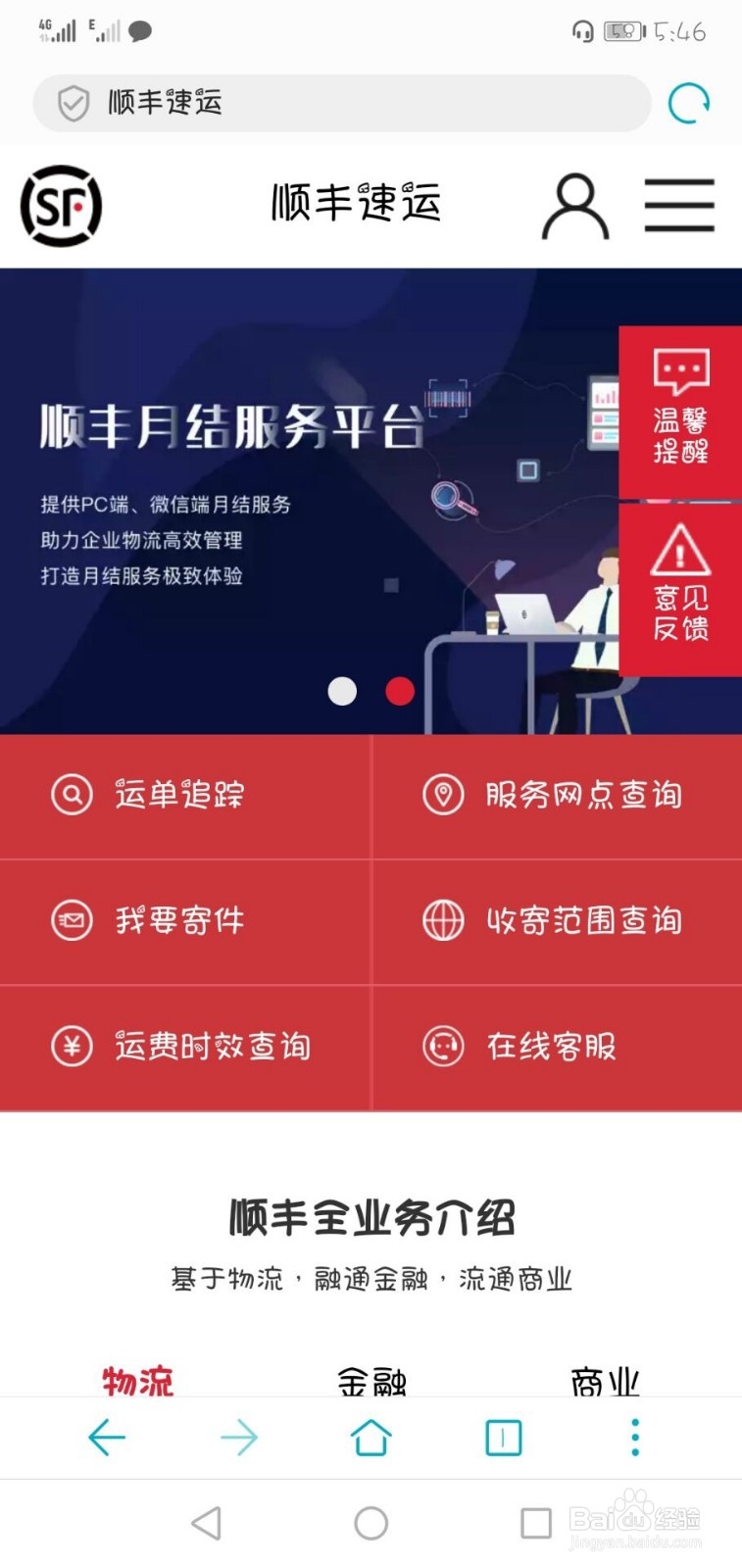Screen dimensions: 742x1568
Task: Tap the page refresh circular arrow
Action: 691,102
